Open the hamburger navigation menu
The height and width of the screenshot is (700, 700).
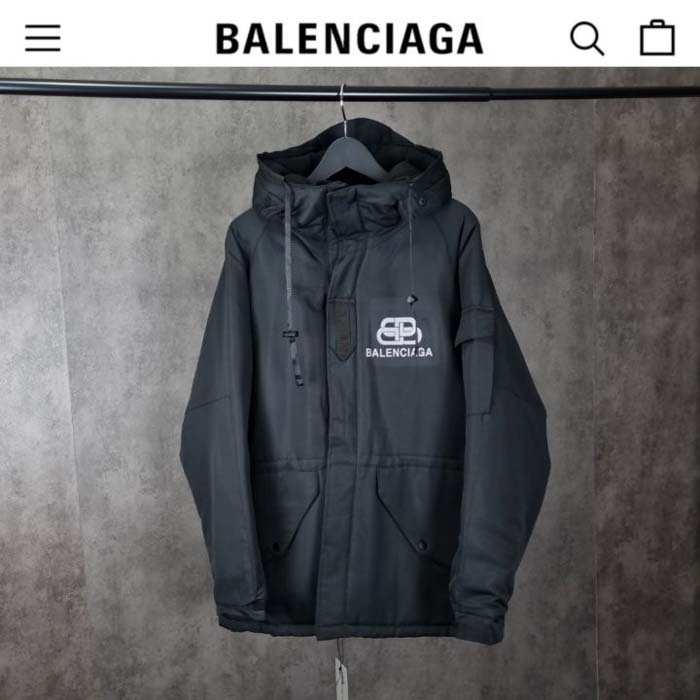pyautogui.click(x=43, y=38)
